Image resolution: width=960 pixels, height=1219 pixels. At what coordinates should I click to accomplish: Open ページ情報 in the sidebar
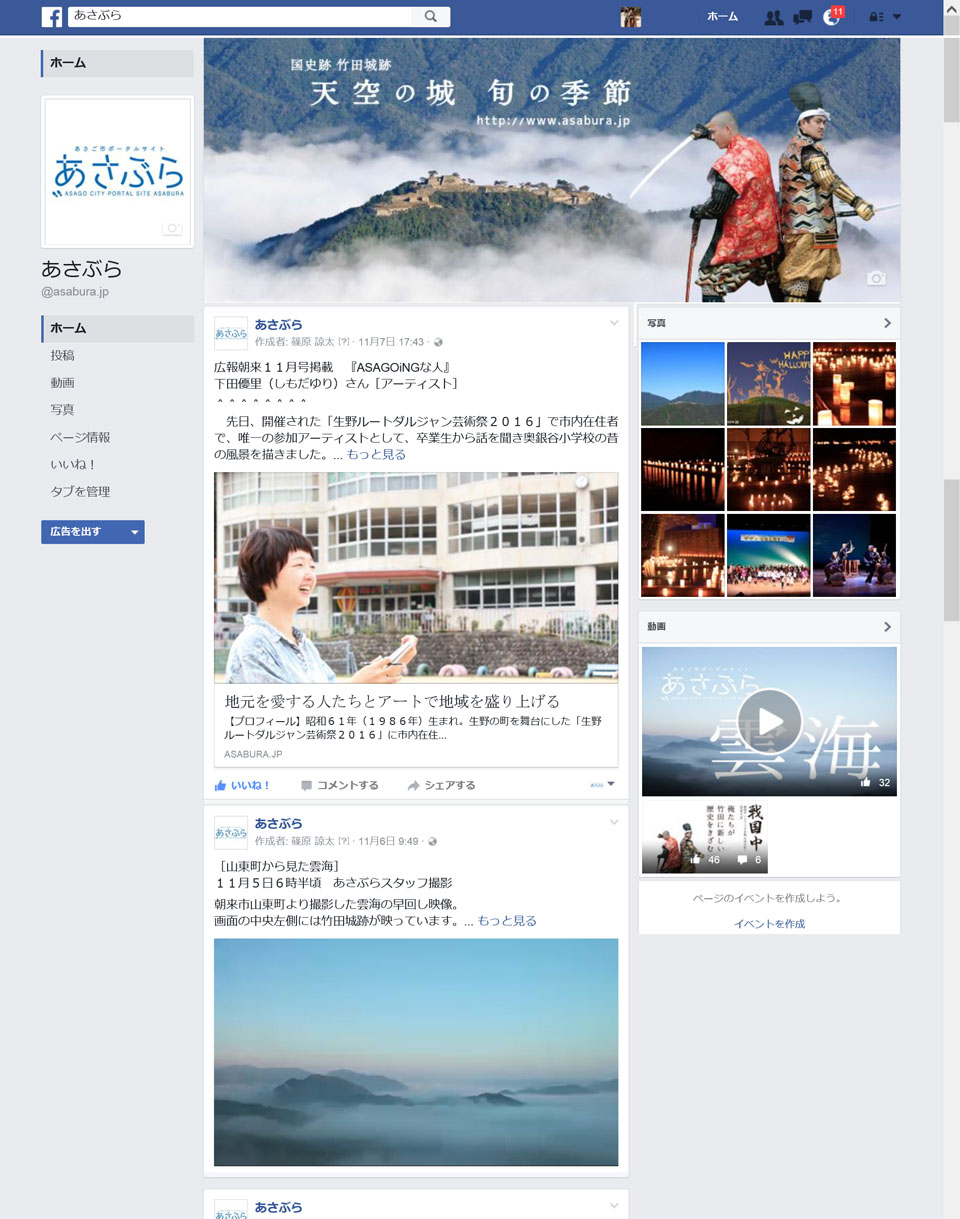pyautogui.click(x=80, y=437)
